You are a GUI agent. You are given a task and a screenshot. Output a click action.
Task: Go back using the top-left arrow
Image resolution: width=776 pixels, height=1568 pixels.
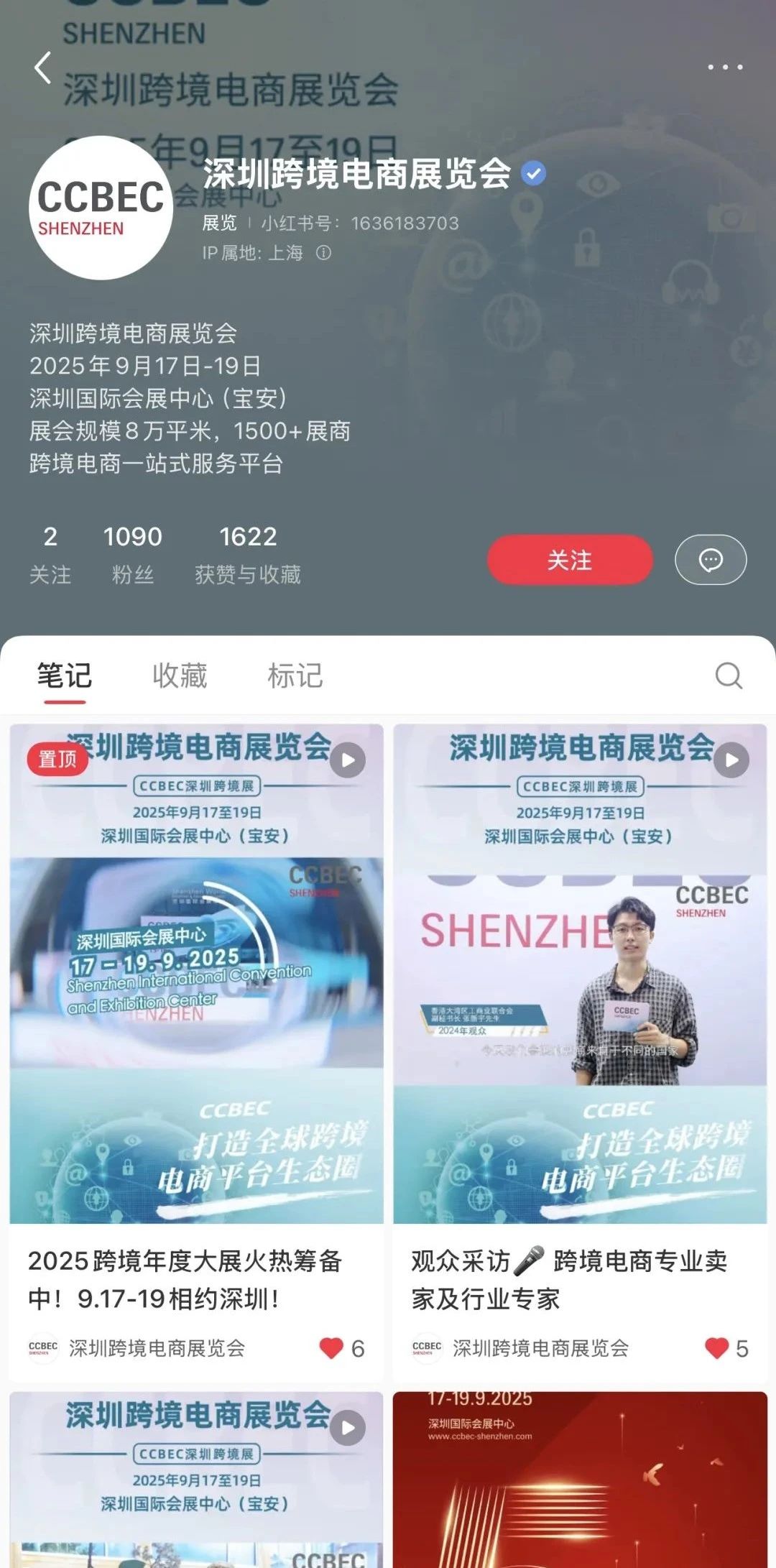coord(43,68)
